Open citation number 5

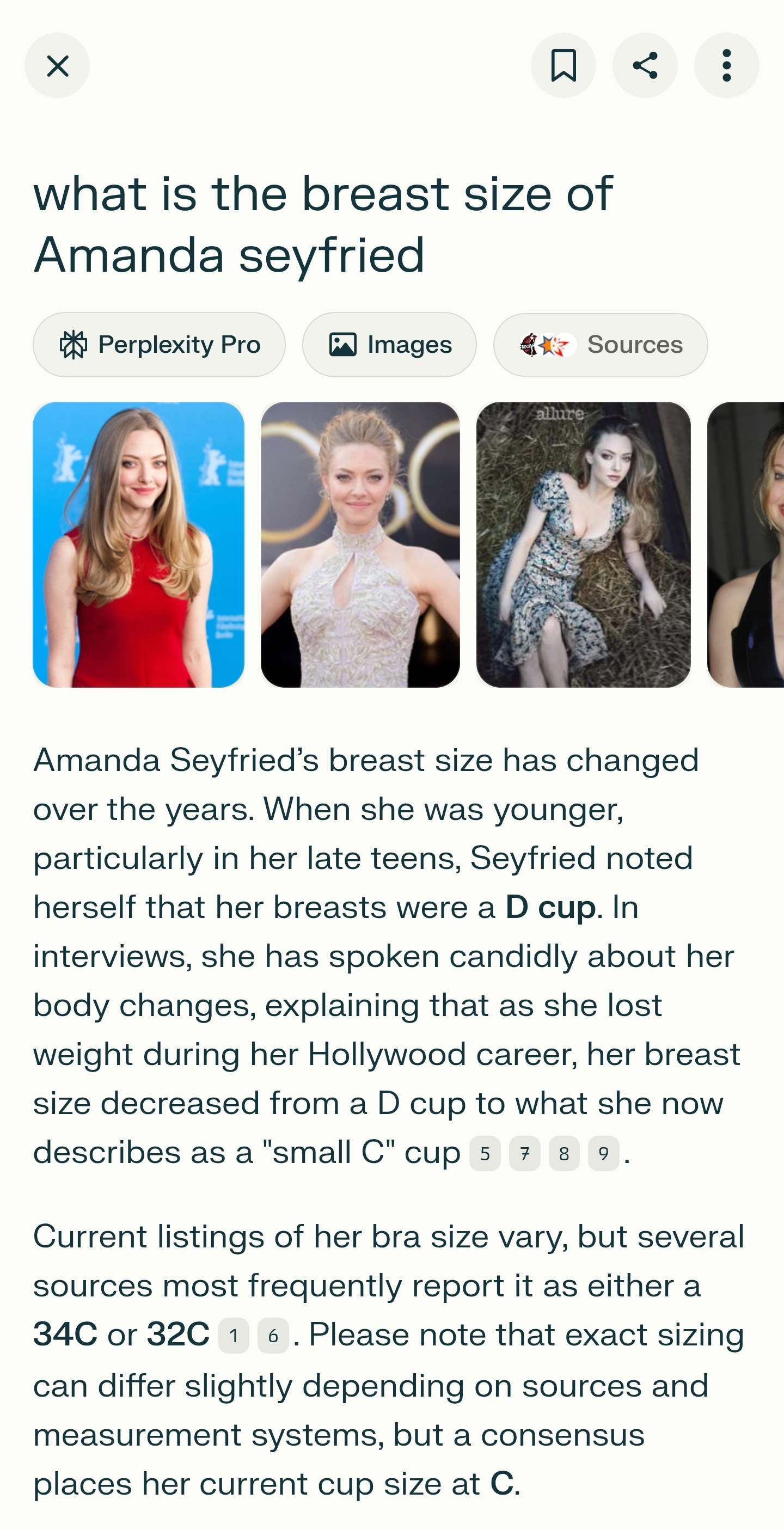[485, 1153]
